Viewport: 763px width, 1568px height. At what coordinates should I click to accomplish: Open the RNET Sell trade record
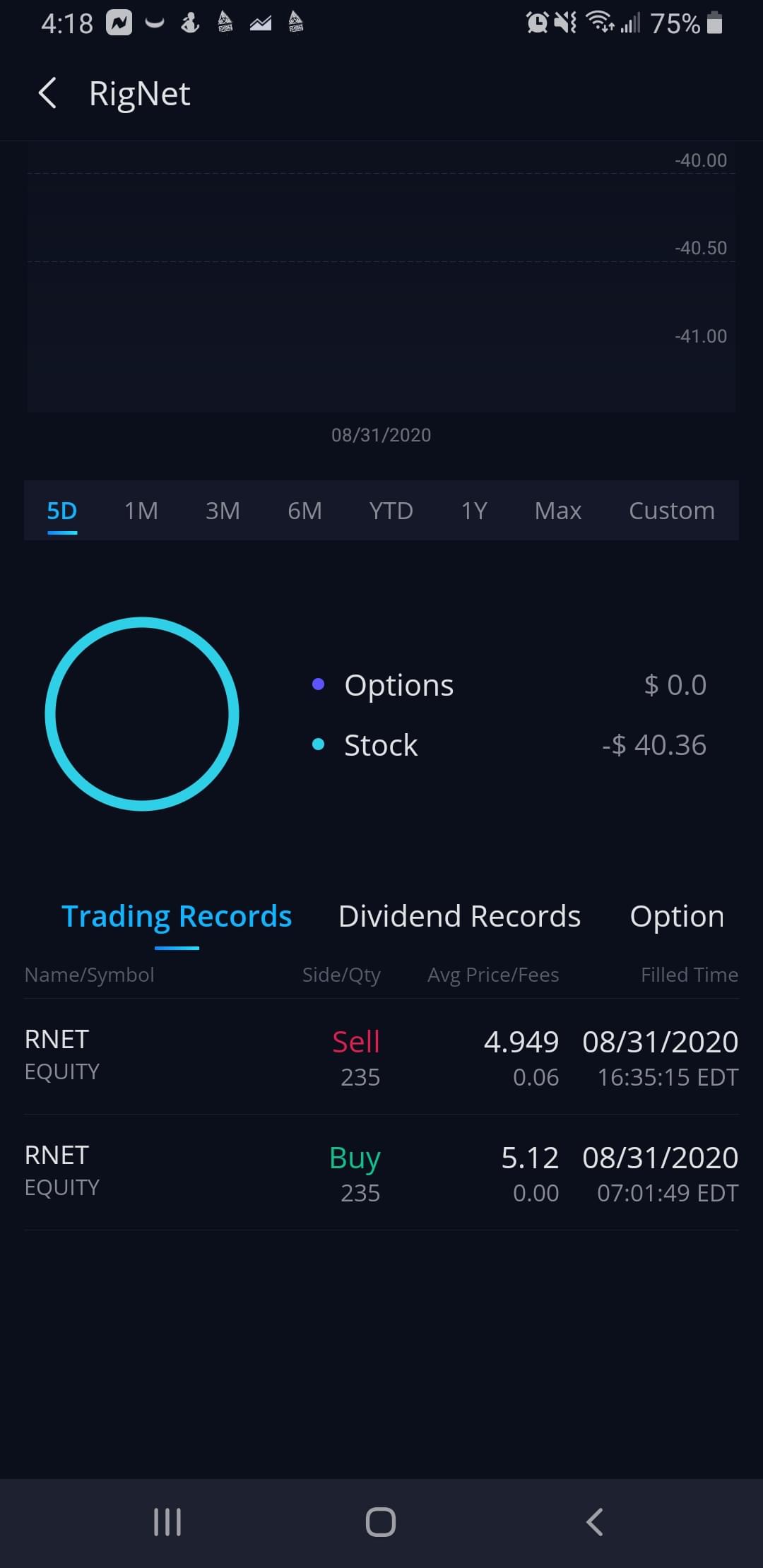381,1057
